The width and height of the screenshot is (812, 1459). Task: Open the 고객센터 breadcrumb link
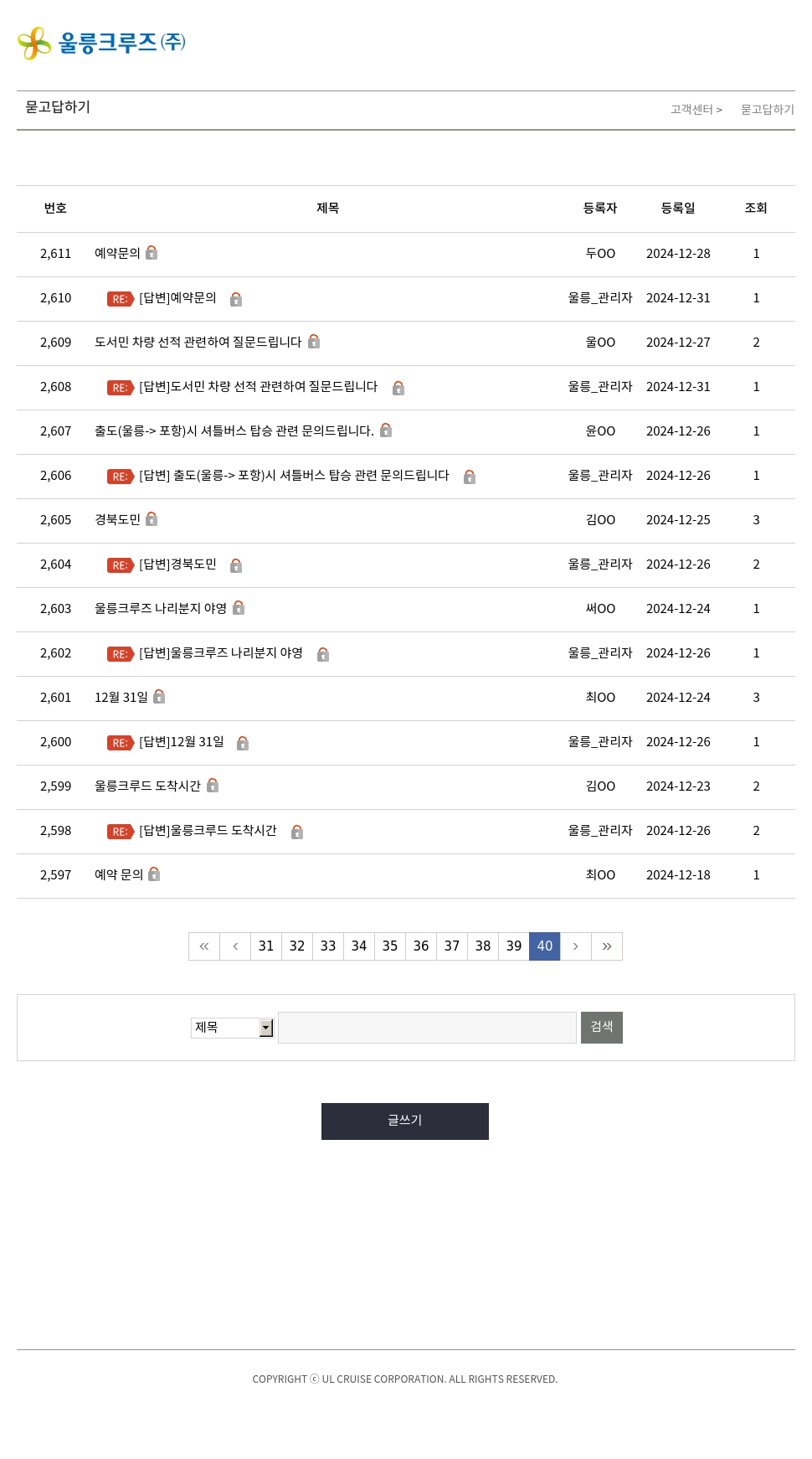tap(691, 110)
